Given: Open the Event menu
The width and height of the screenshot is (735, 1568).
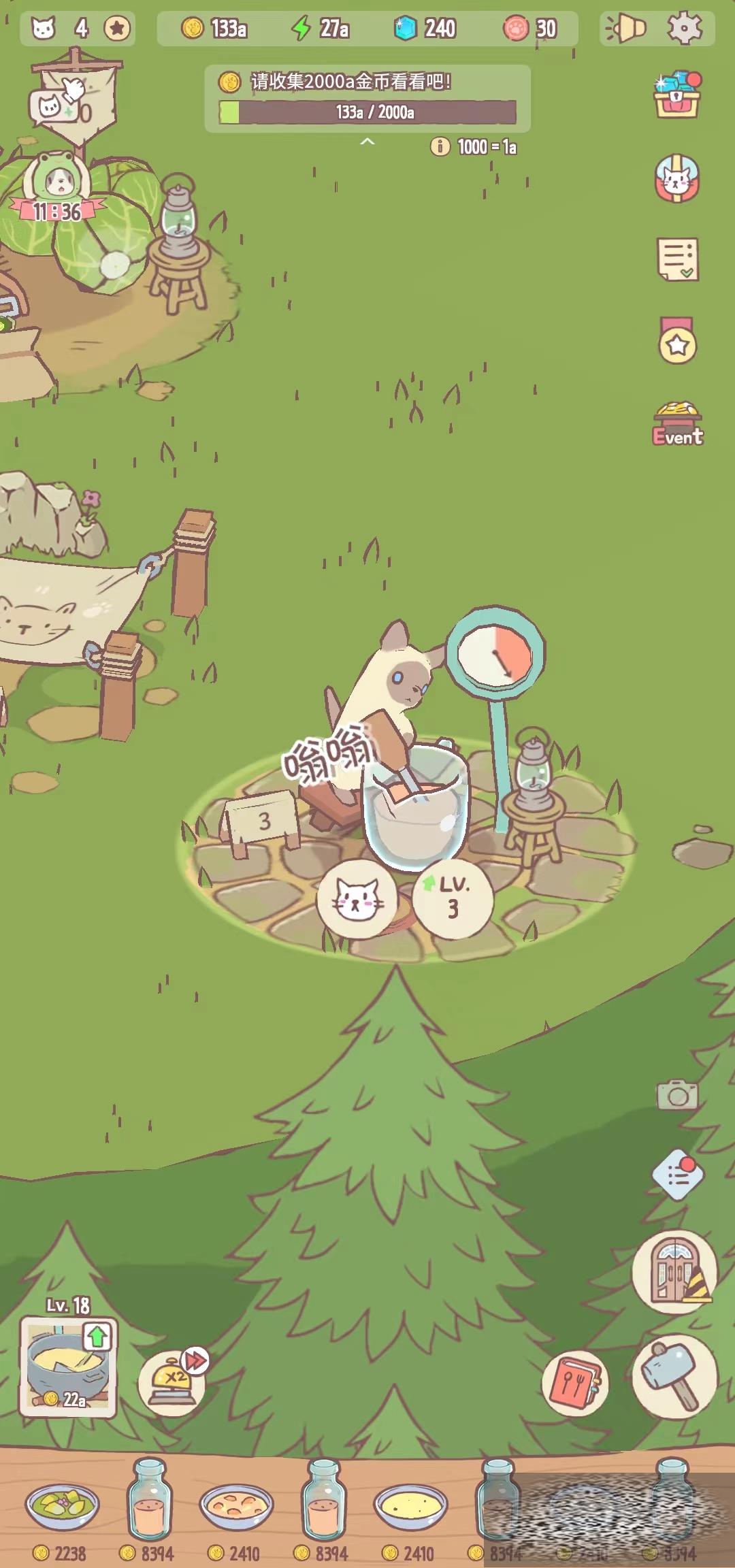Looking at the screenshot, I should tap(677, 424).
